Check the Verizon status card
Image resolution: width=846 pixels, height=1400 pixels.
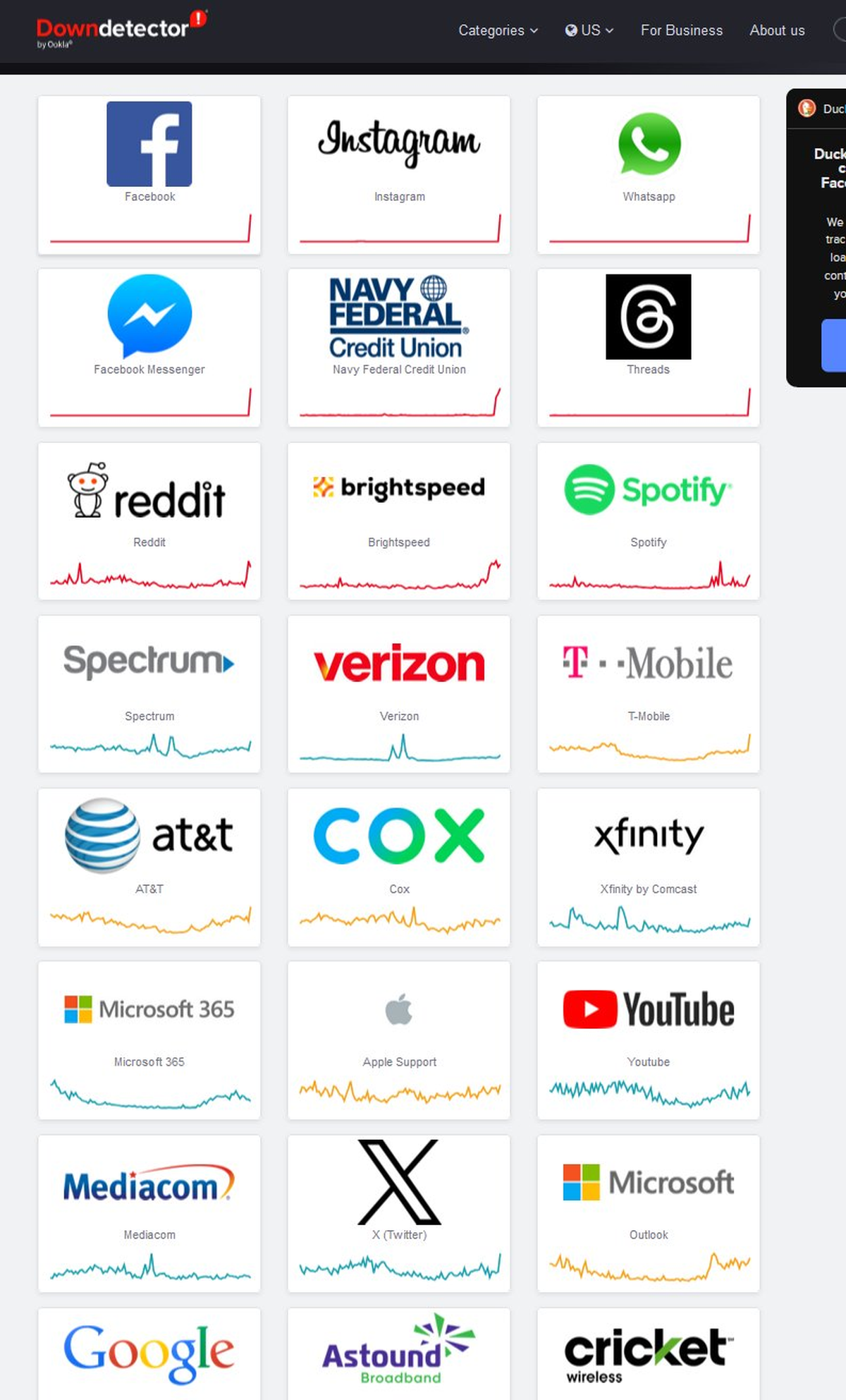399,693
